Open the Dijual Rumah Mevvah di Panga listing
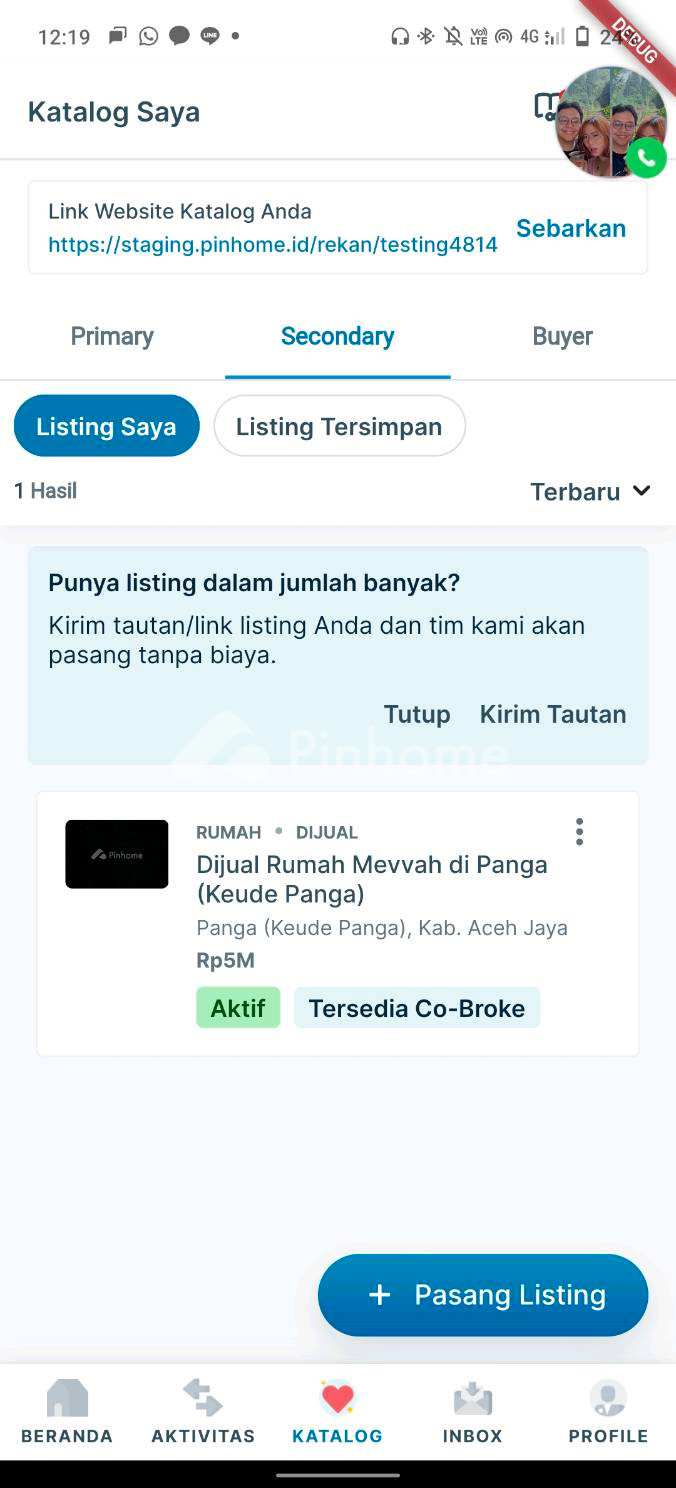 371,878
